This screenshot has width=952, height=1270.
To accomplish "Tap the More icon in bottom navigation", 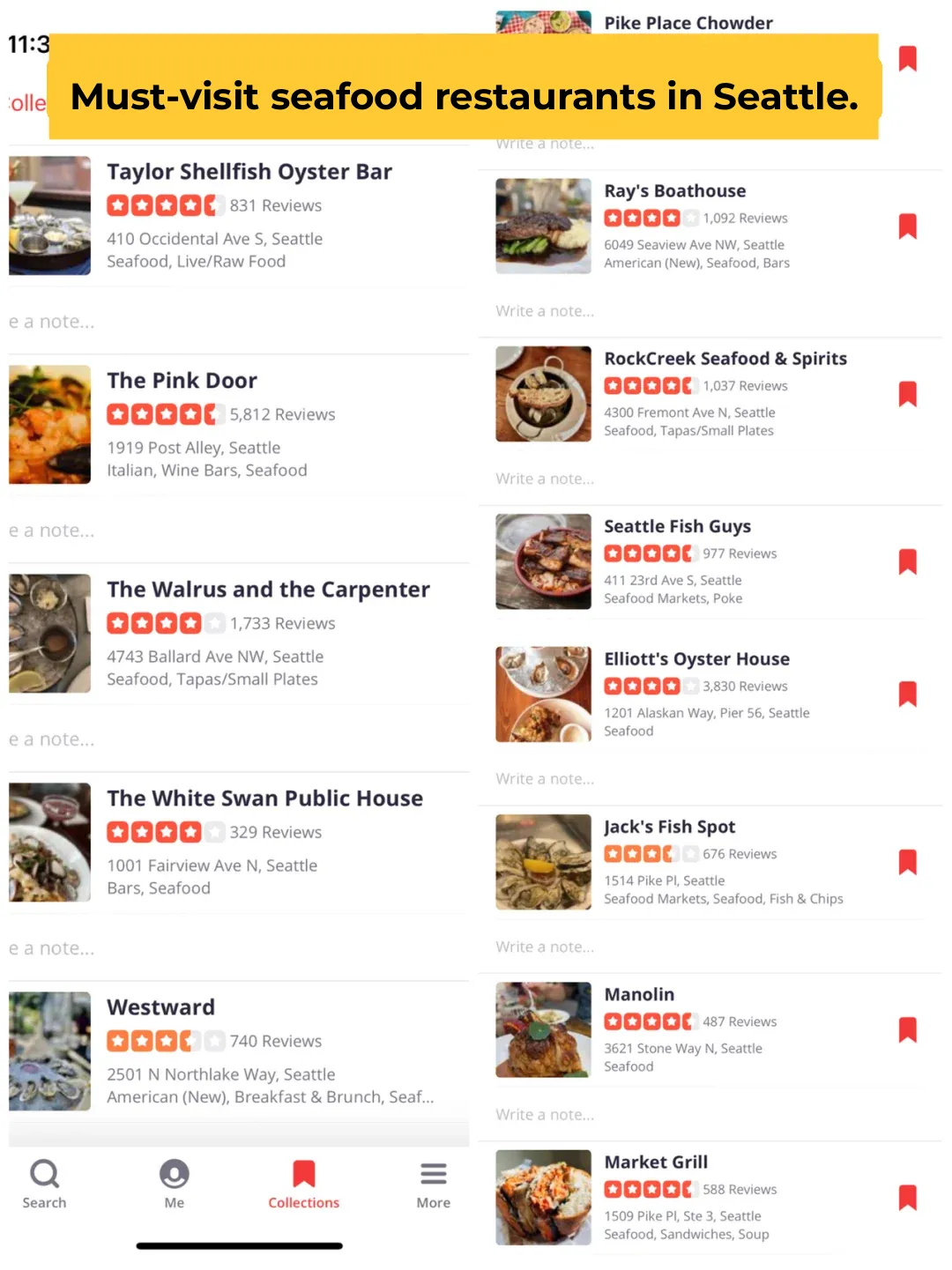I will click(x=433, y=1173).
